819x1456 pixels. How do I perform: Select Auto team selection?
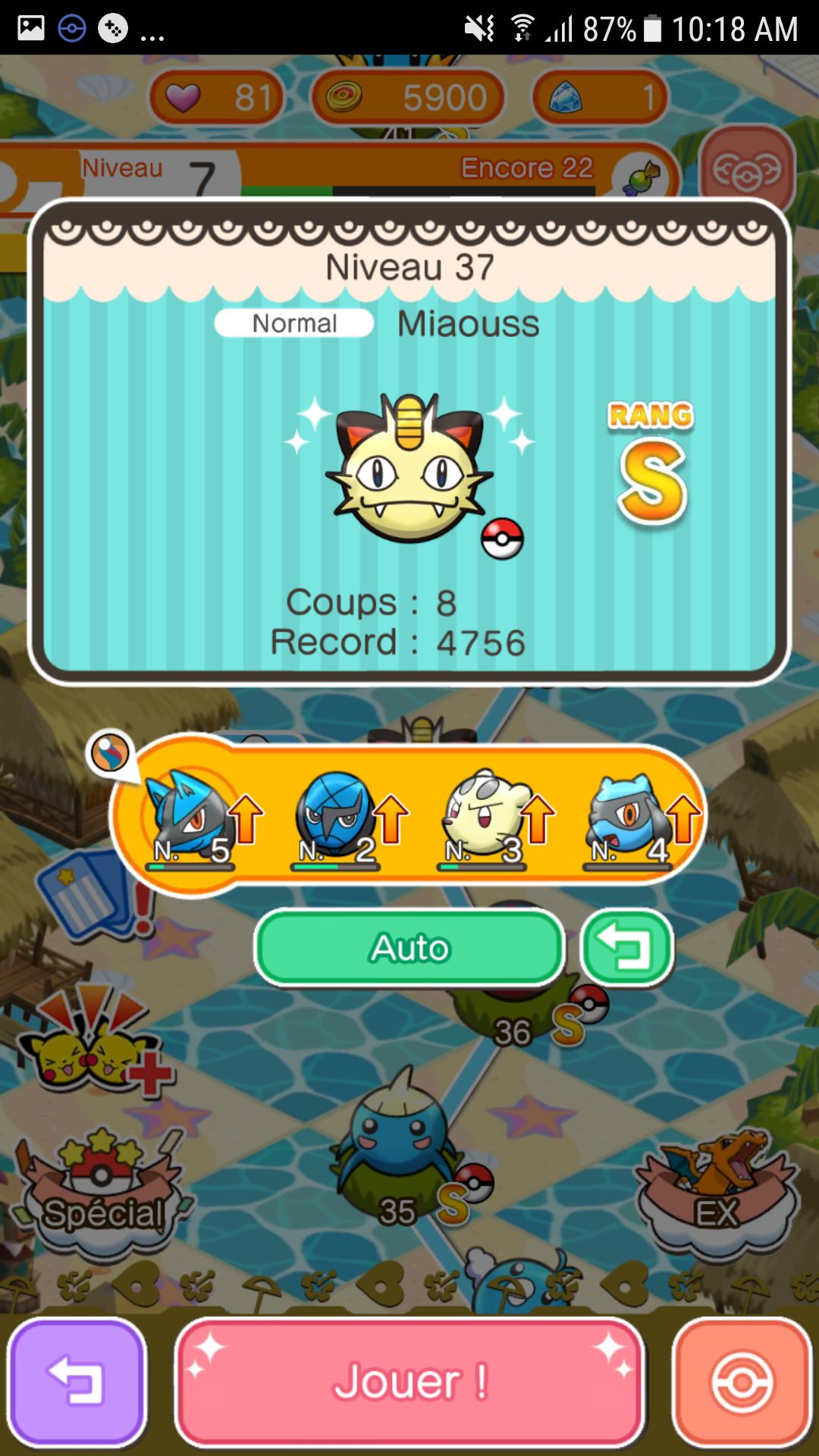pyautogui.click(x=409, y=948)
